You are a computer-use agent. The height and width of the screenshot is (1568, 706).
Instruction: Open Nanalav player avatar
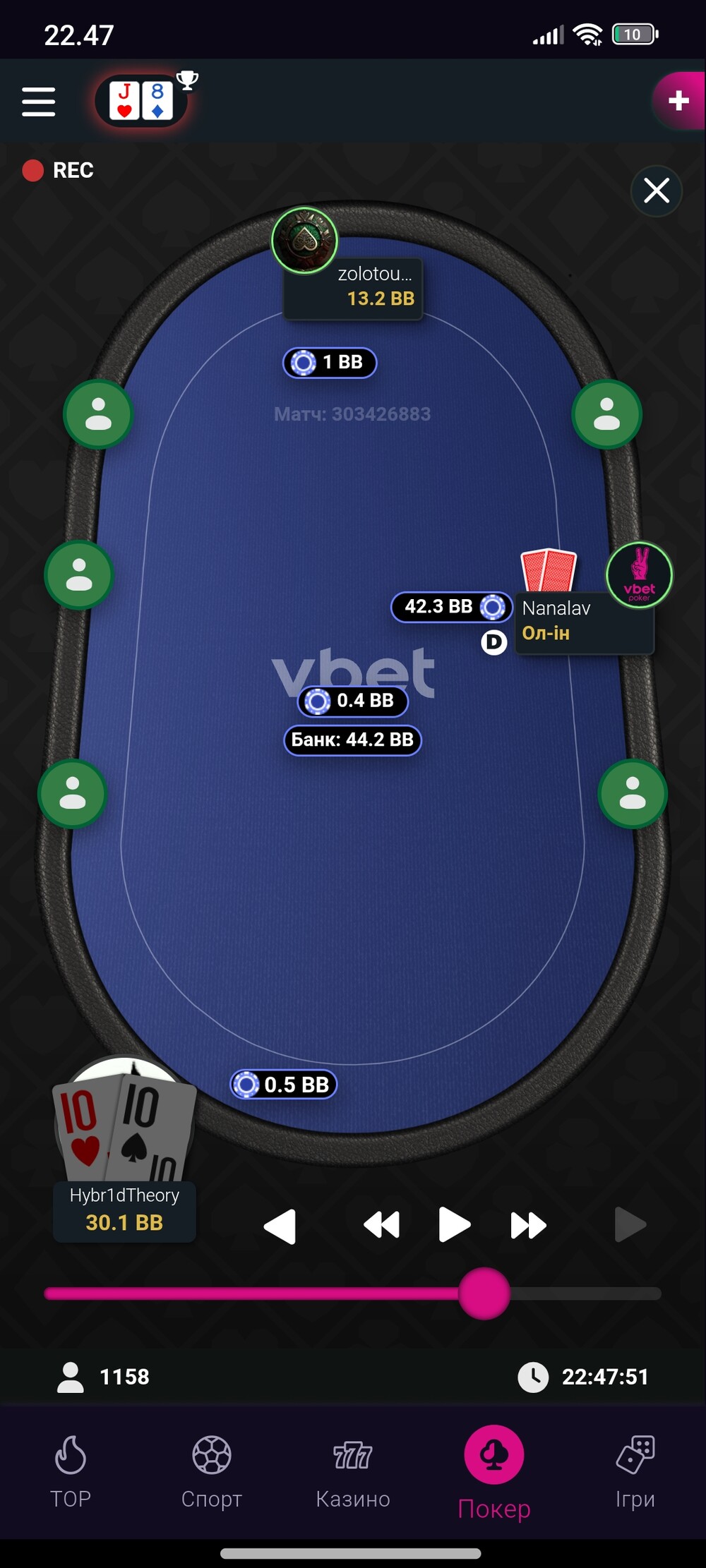[x=640, y=575]
